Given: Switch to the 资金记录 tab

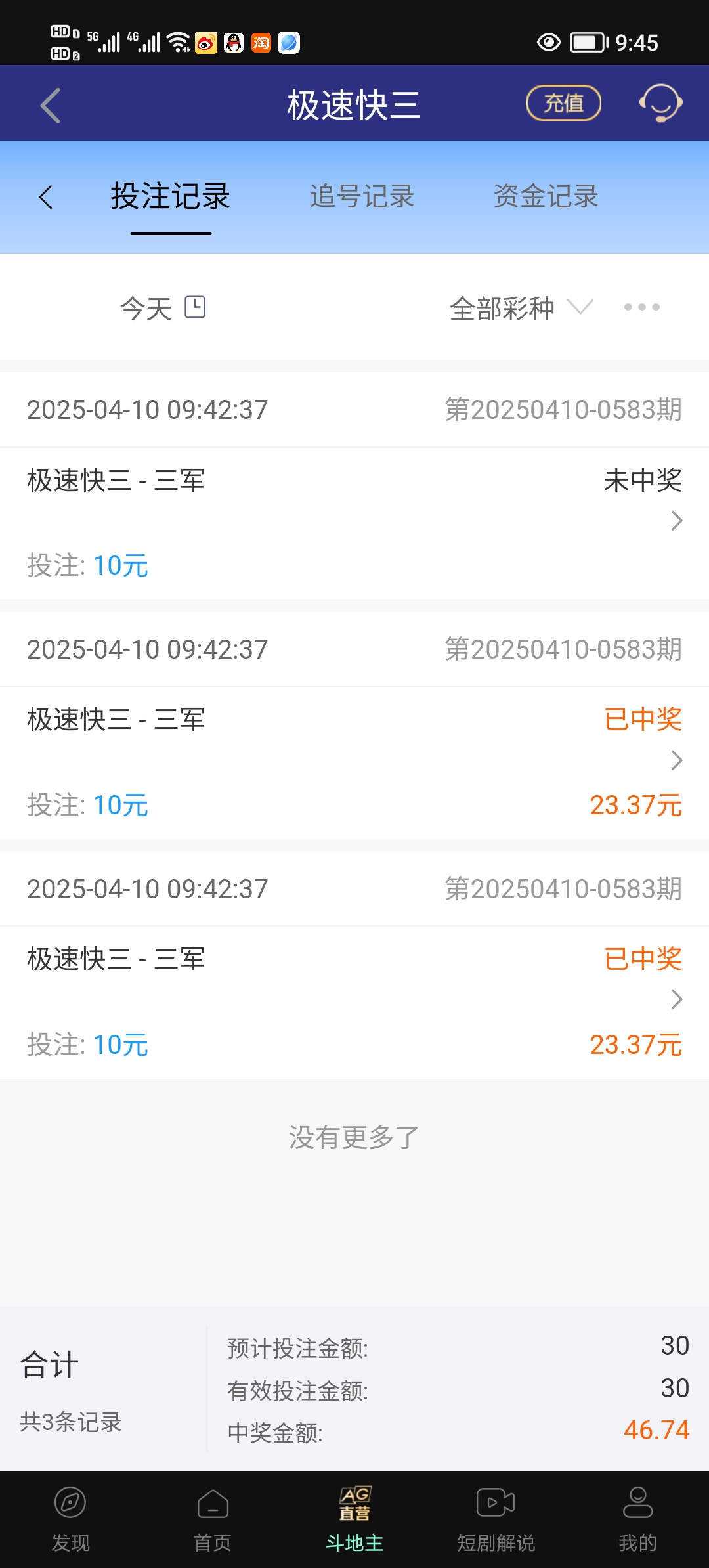Looking at the screenshot, I should (546, 196).
